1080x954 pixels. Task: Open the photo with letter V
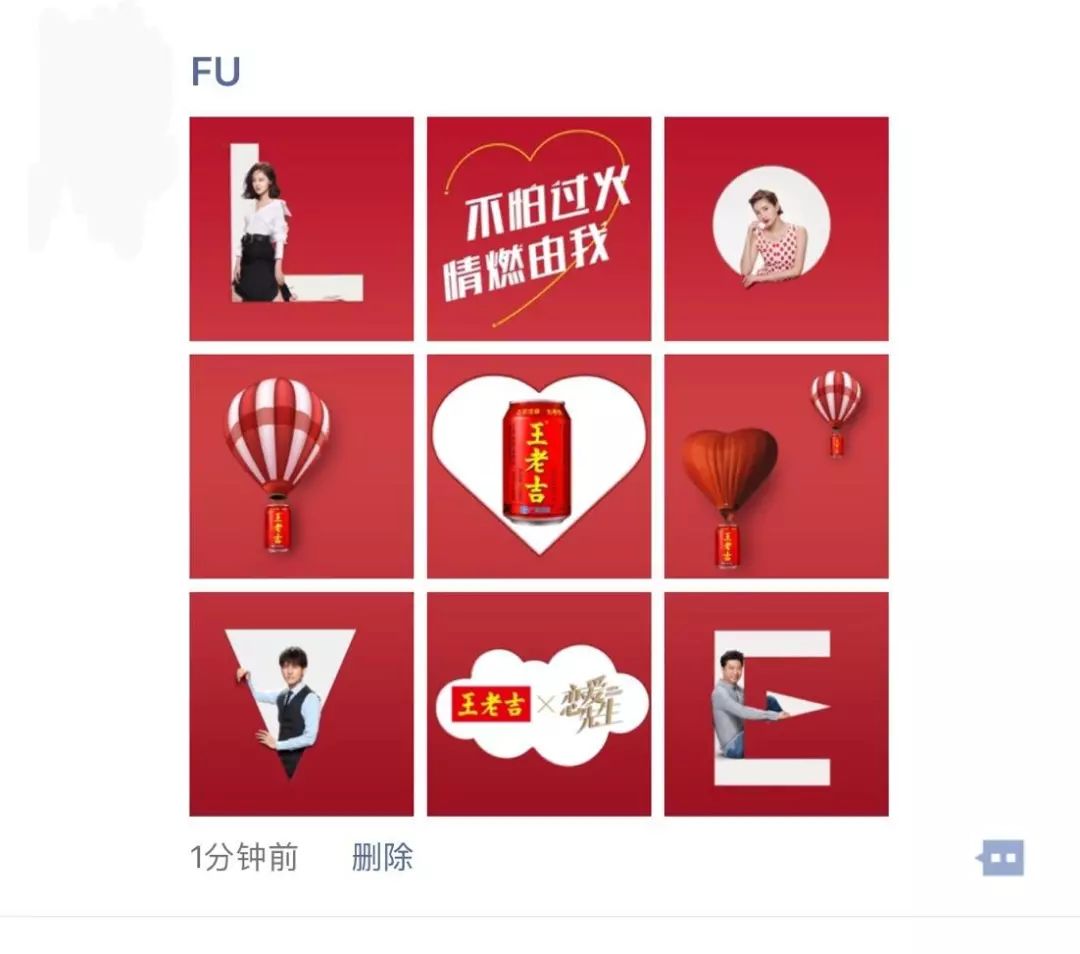click(x=301, y=704)
